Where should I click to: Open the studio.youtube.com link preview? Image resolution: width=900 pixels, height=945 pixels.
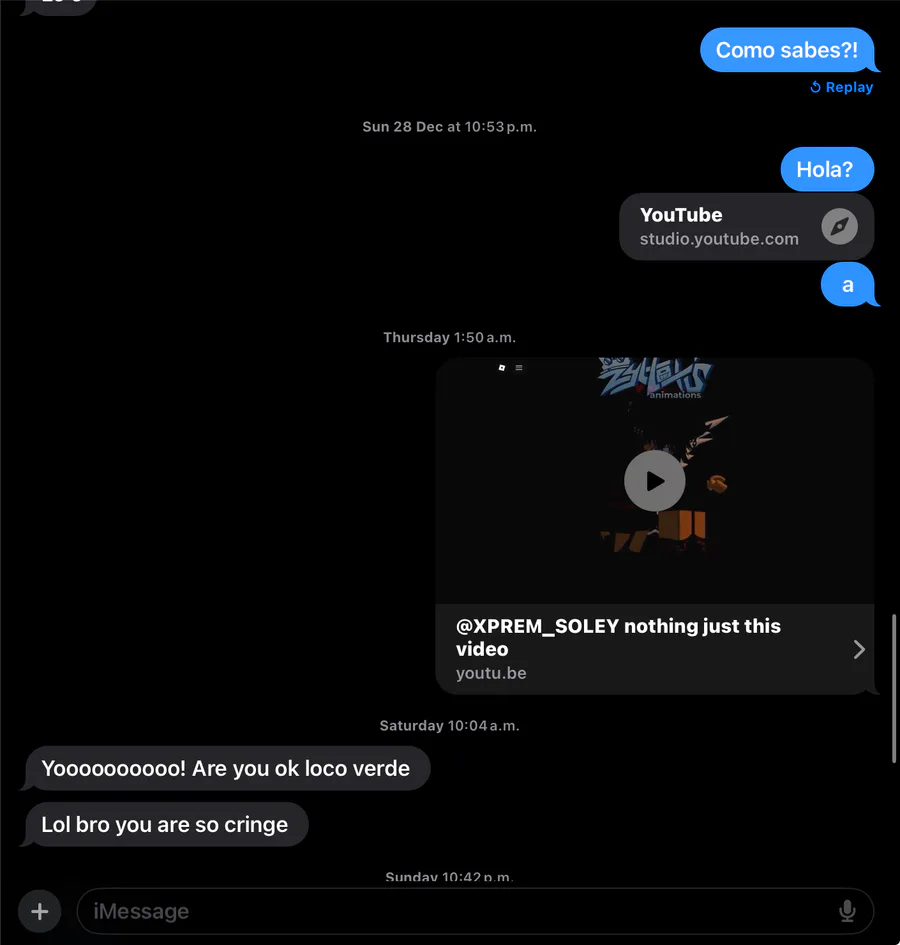(746, 227)
